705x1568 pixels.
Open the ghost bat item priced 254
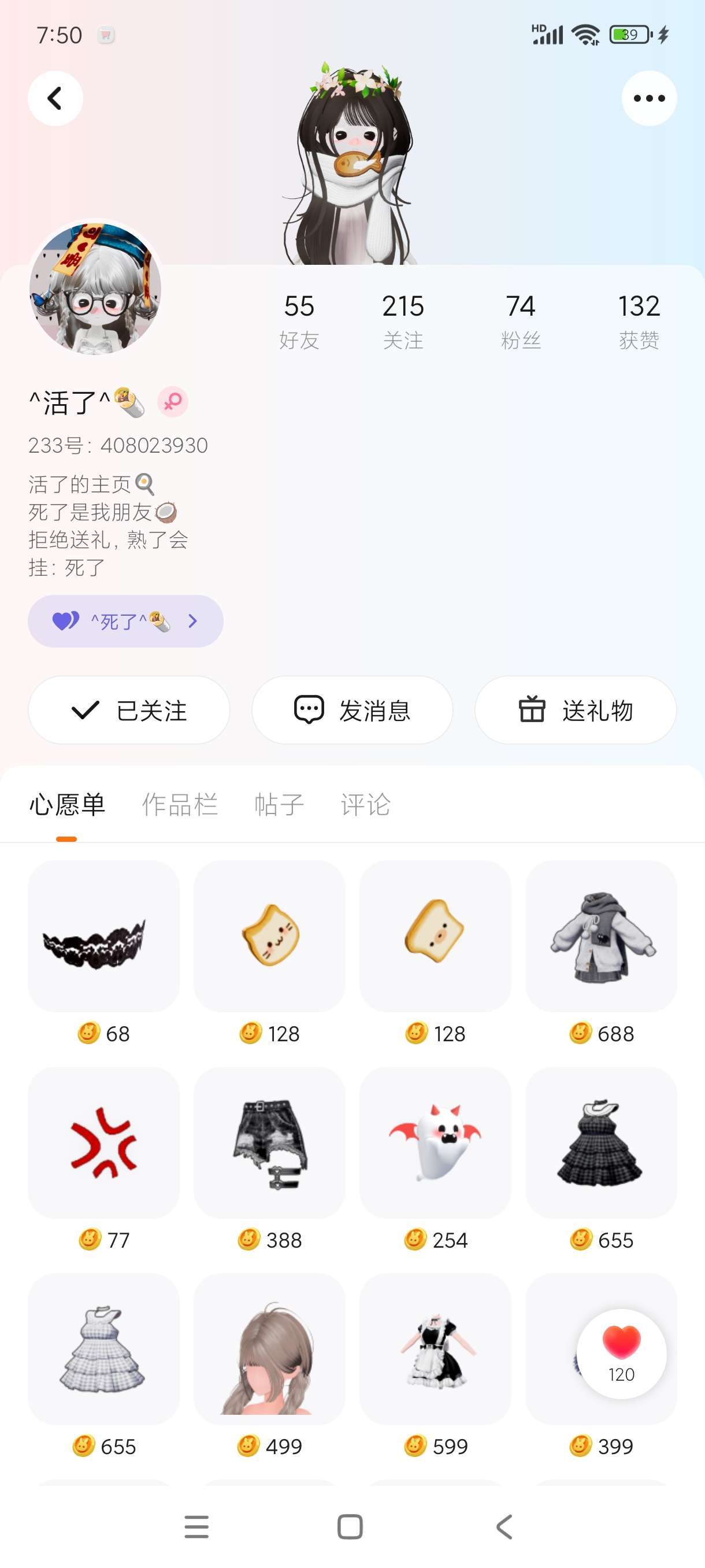coord(435,1142)
